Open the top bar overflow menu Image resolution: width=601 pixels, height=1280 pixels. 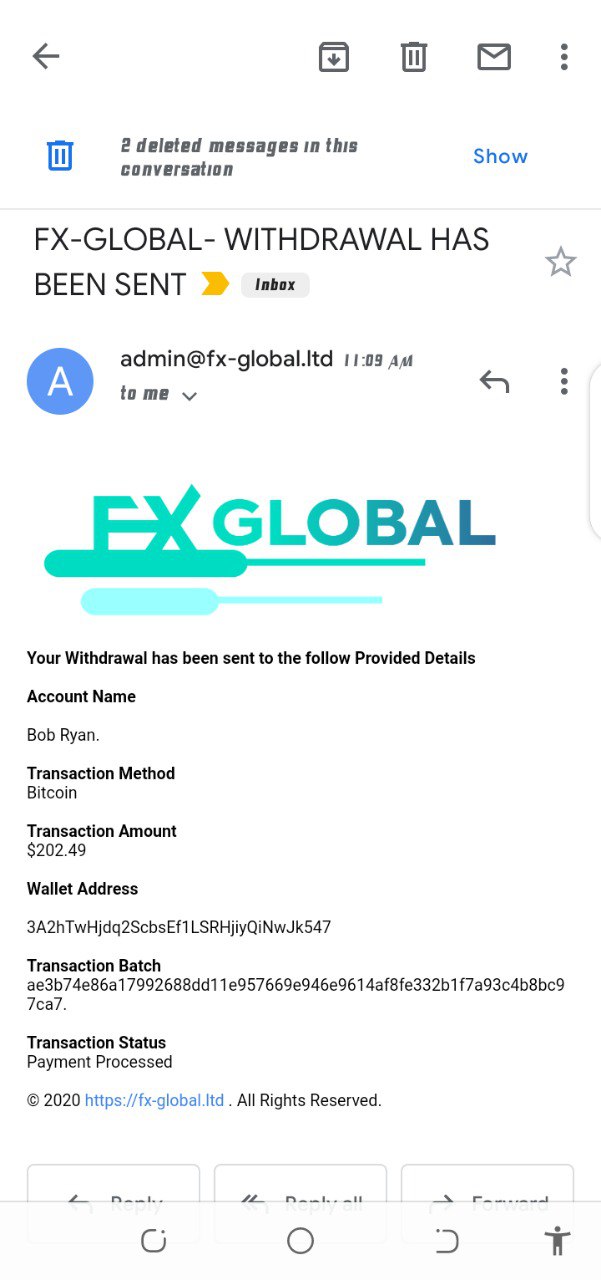pyautogui.click(x=564, y=57)
